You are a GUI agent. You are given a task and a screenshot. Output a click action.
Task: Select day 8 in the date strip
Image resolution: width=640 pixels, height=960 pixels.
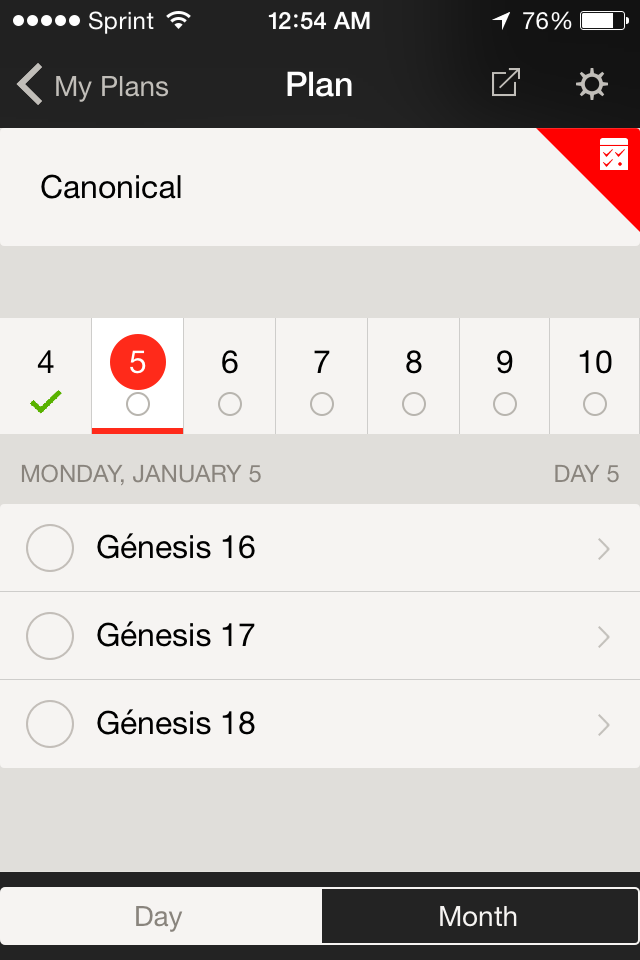414,376
